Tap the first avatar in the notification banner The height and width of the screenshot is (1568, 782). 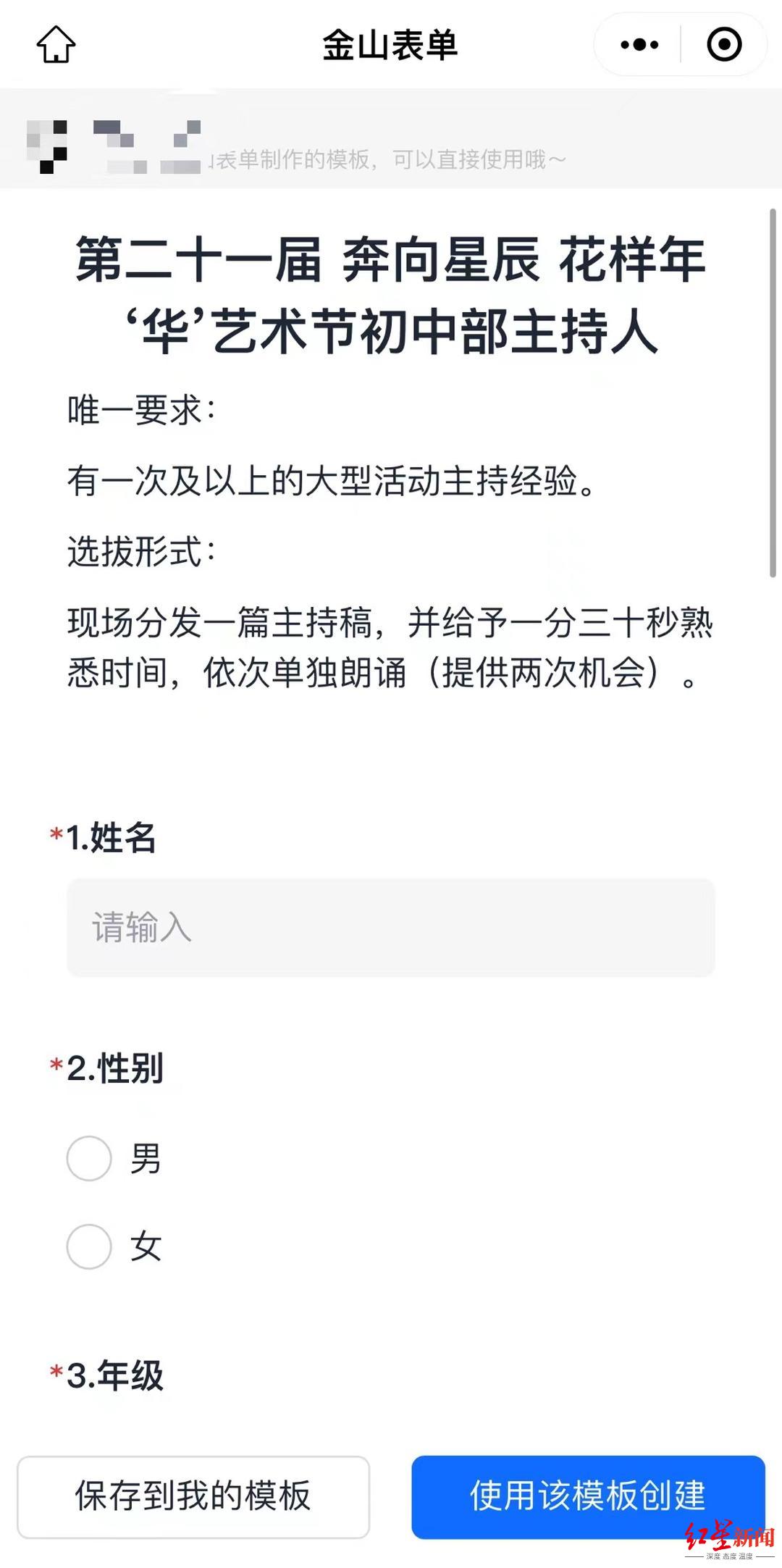coord(46,145)
